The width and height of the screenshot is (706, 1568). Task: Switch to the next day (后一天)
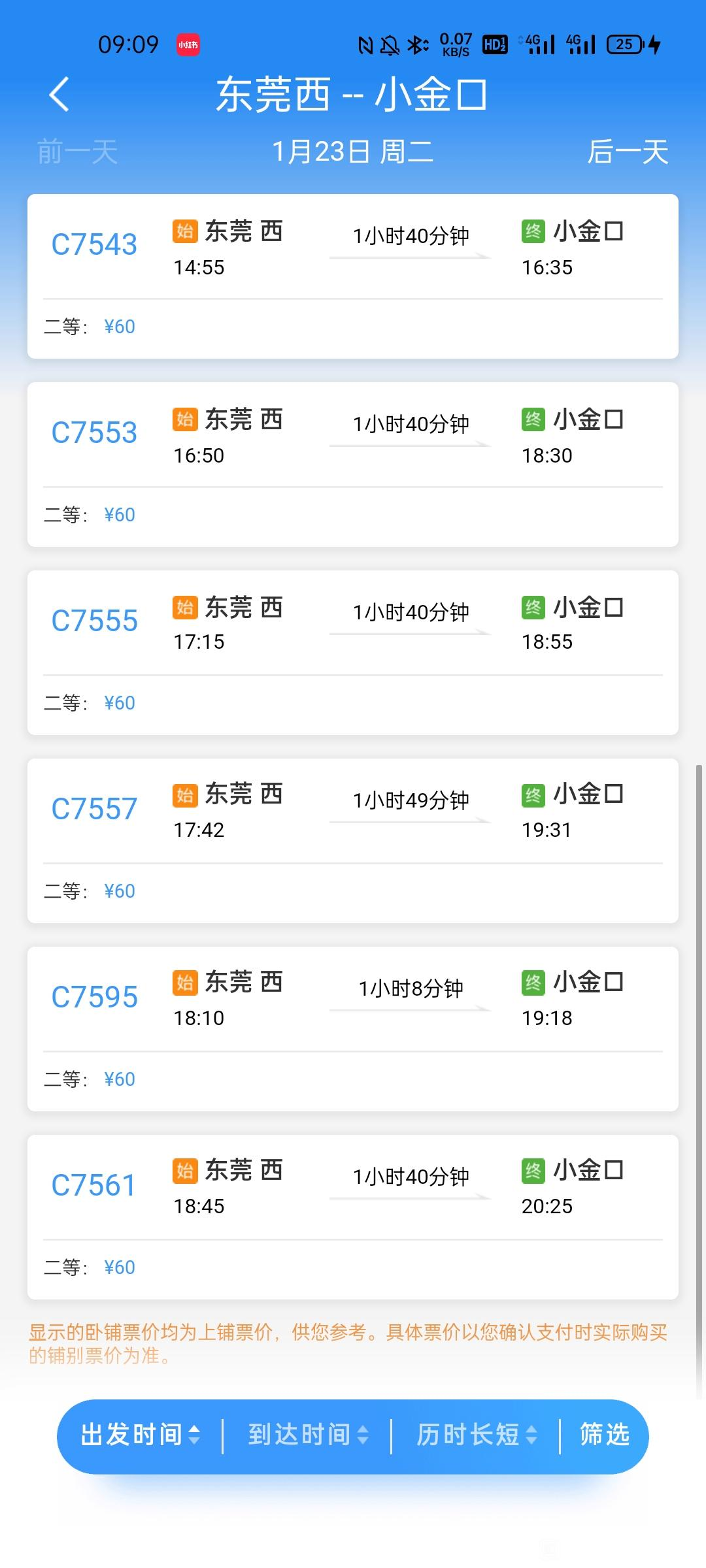(x=628, y=152)
